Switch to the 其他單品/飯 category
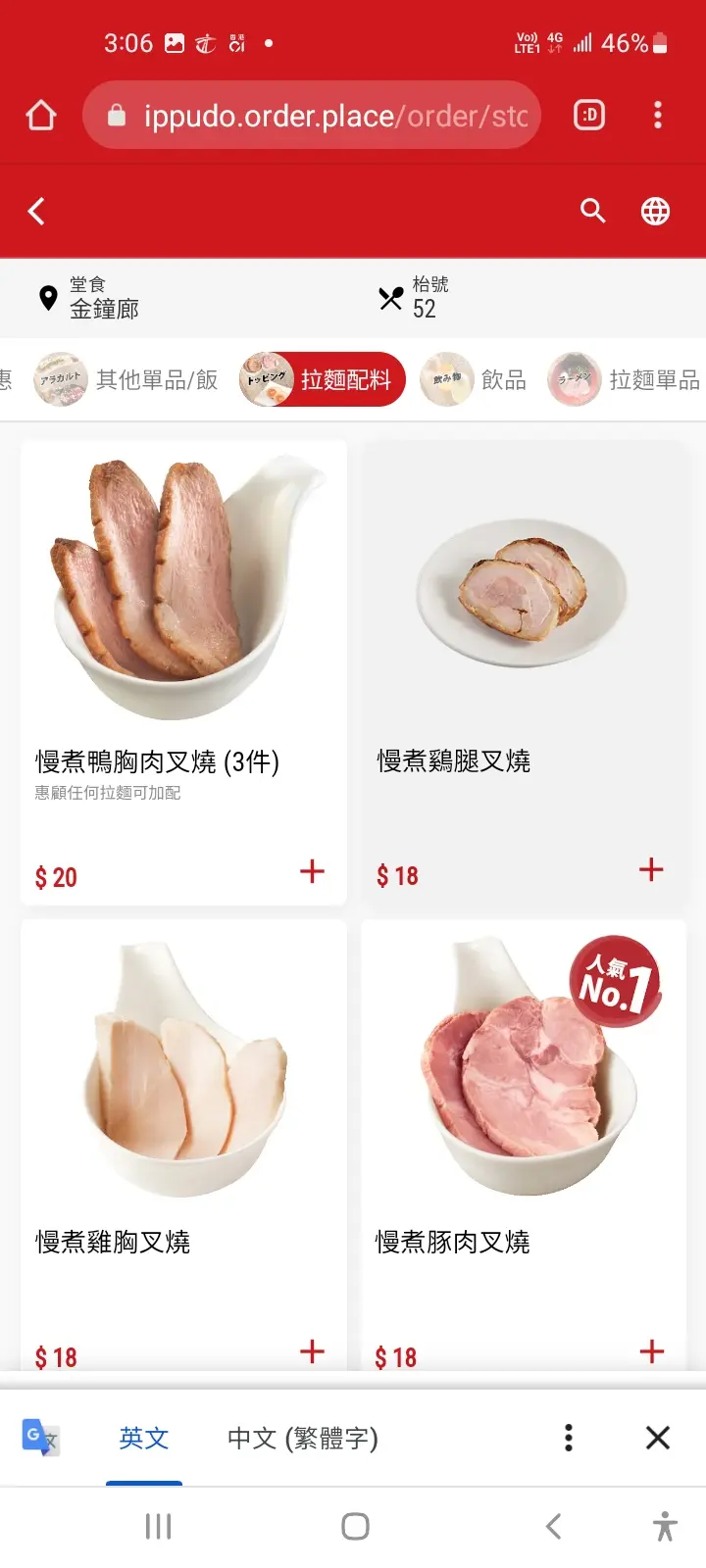 click(x=127, y=379)
